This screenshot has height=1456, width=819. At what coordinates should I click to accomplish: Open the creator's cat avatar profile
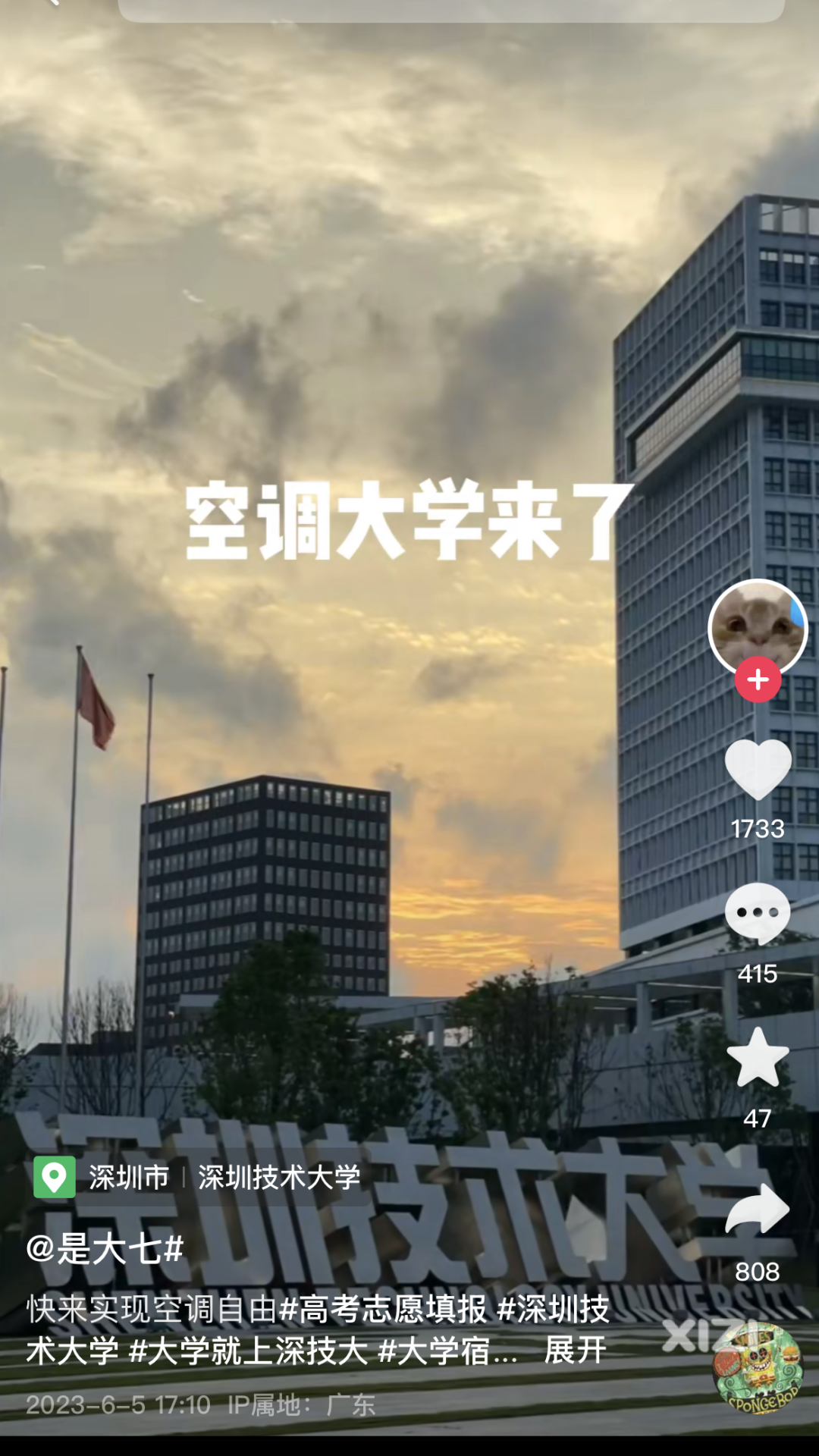pos(757,626)
